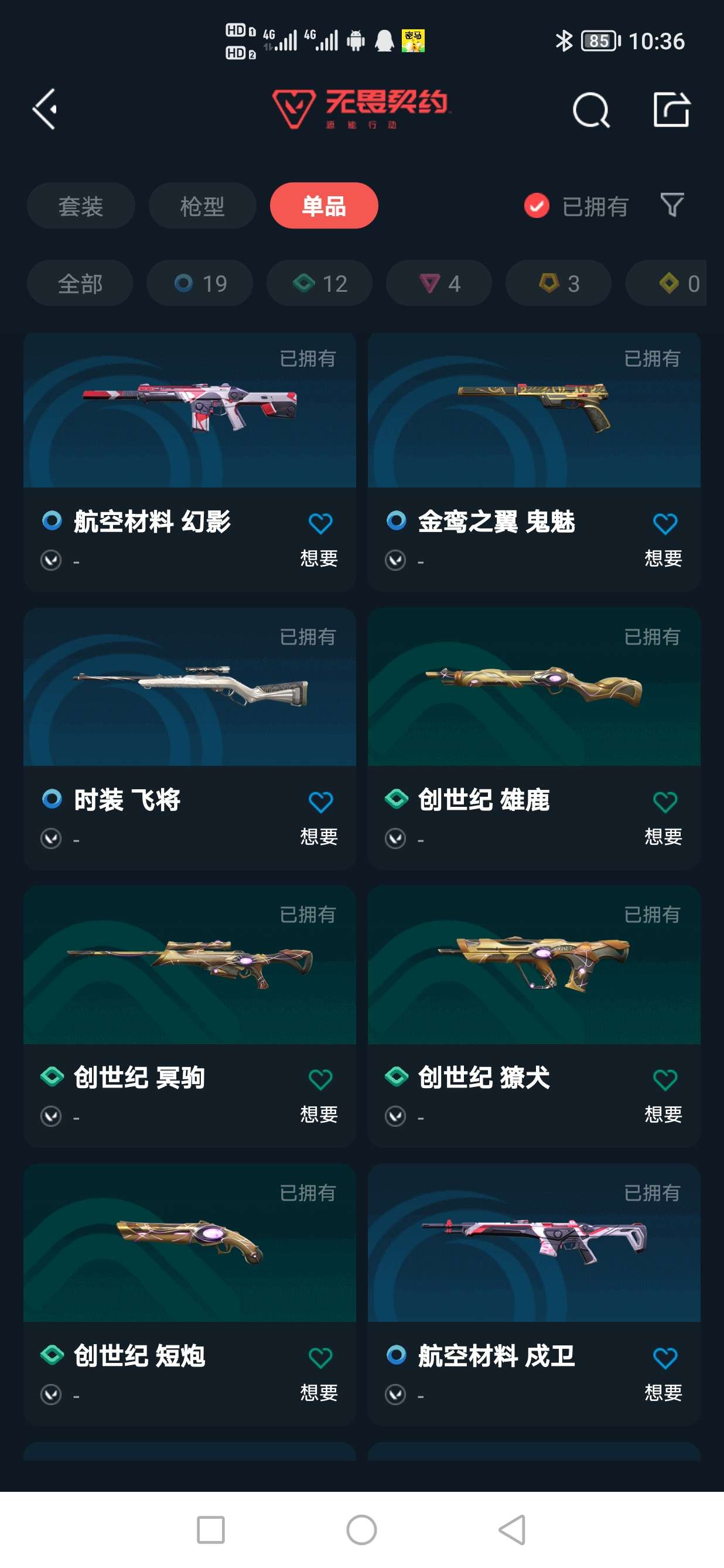The width and height of the screenshot is (724, 1568).
Task: Select the pink rarity filter showing 4
Action: (x=438, y=283)
